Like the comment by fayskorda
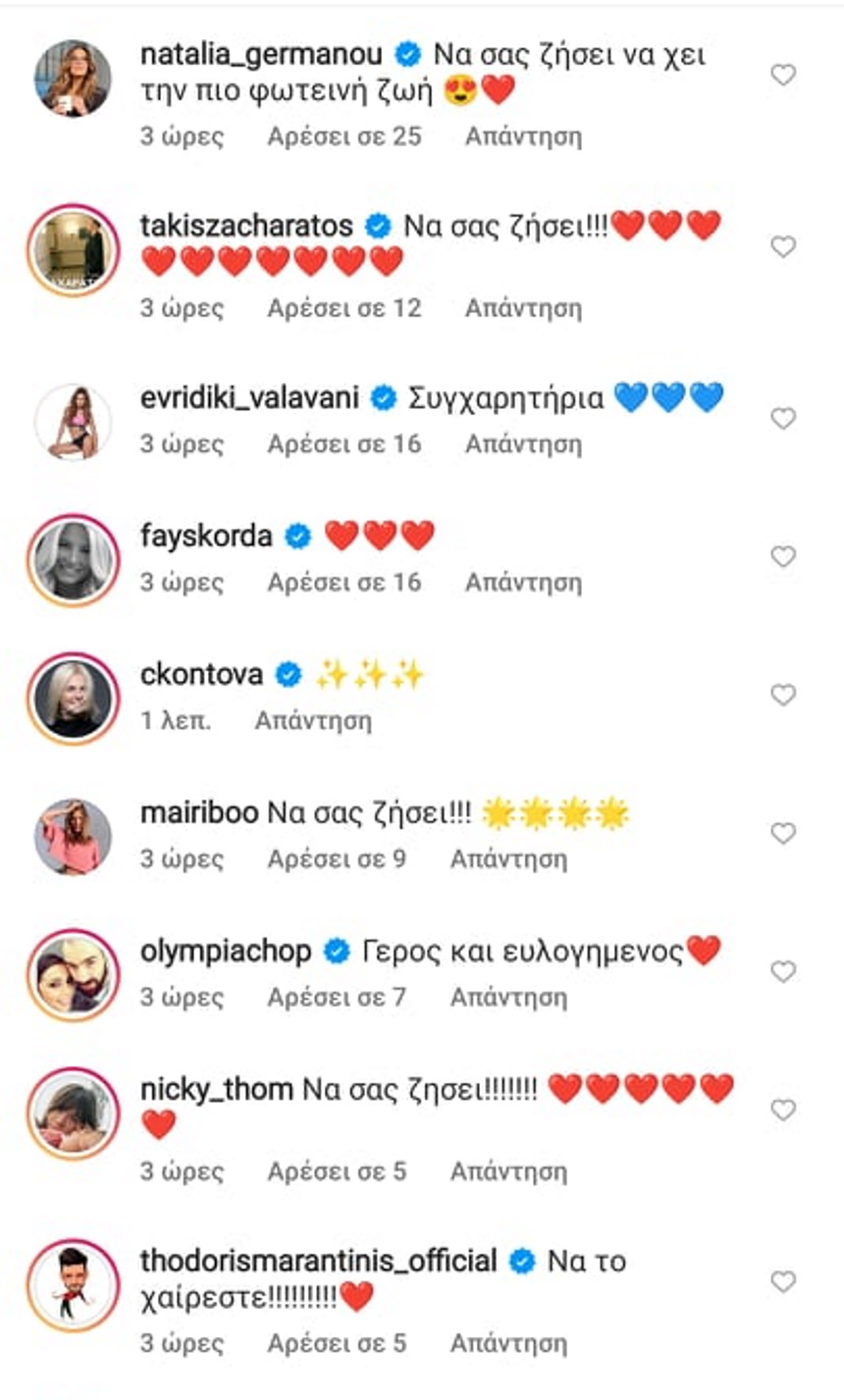Screen dimensions: 844x1400 (782, 557)
